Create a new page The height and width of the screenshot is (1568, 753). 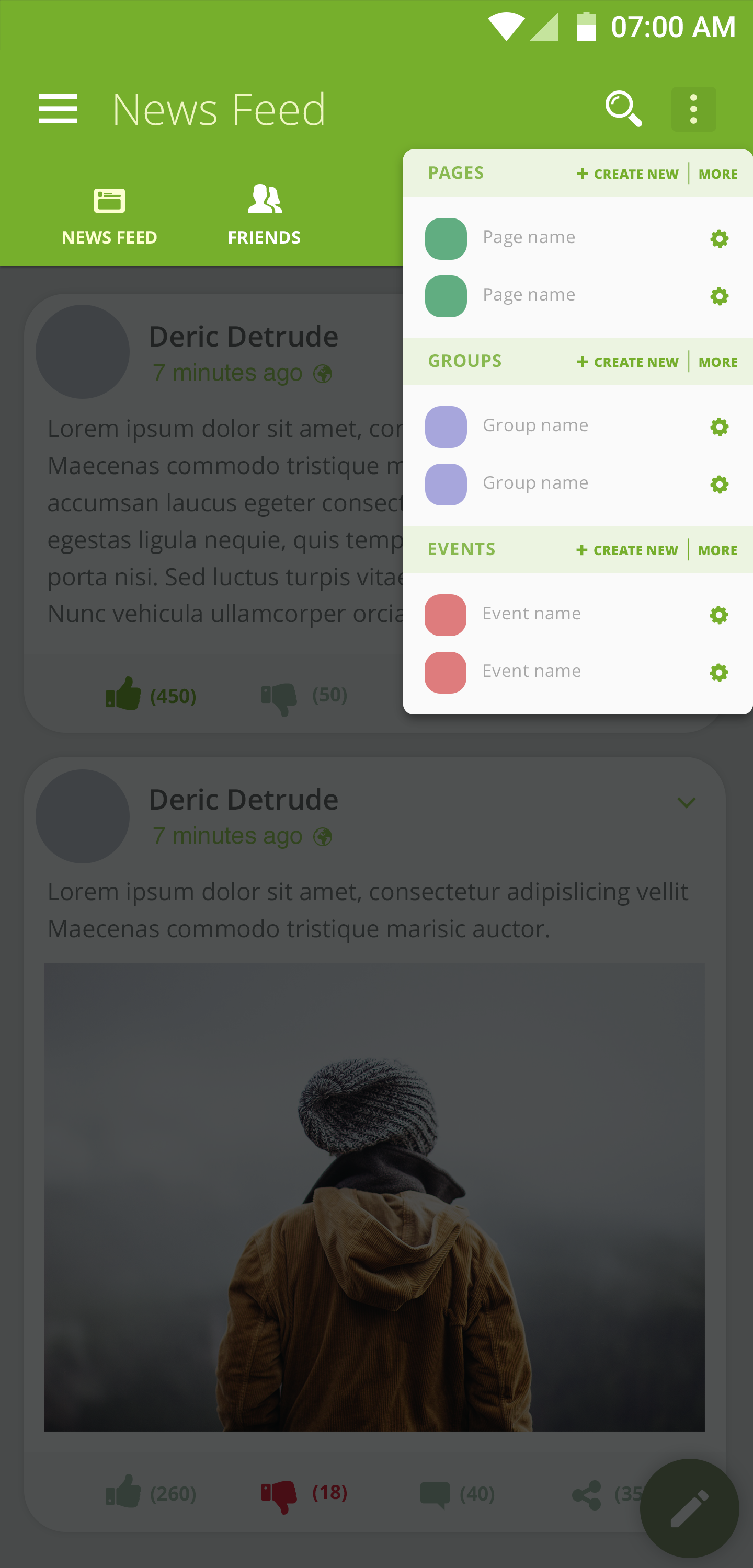pos(627,174)
